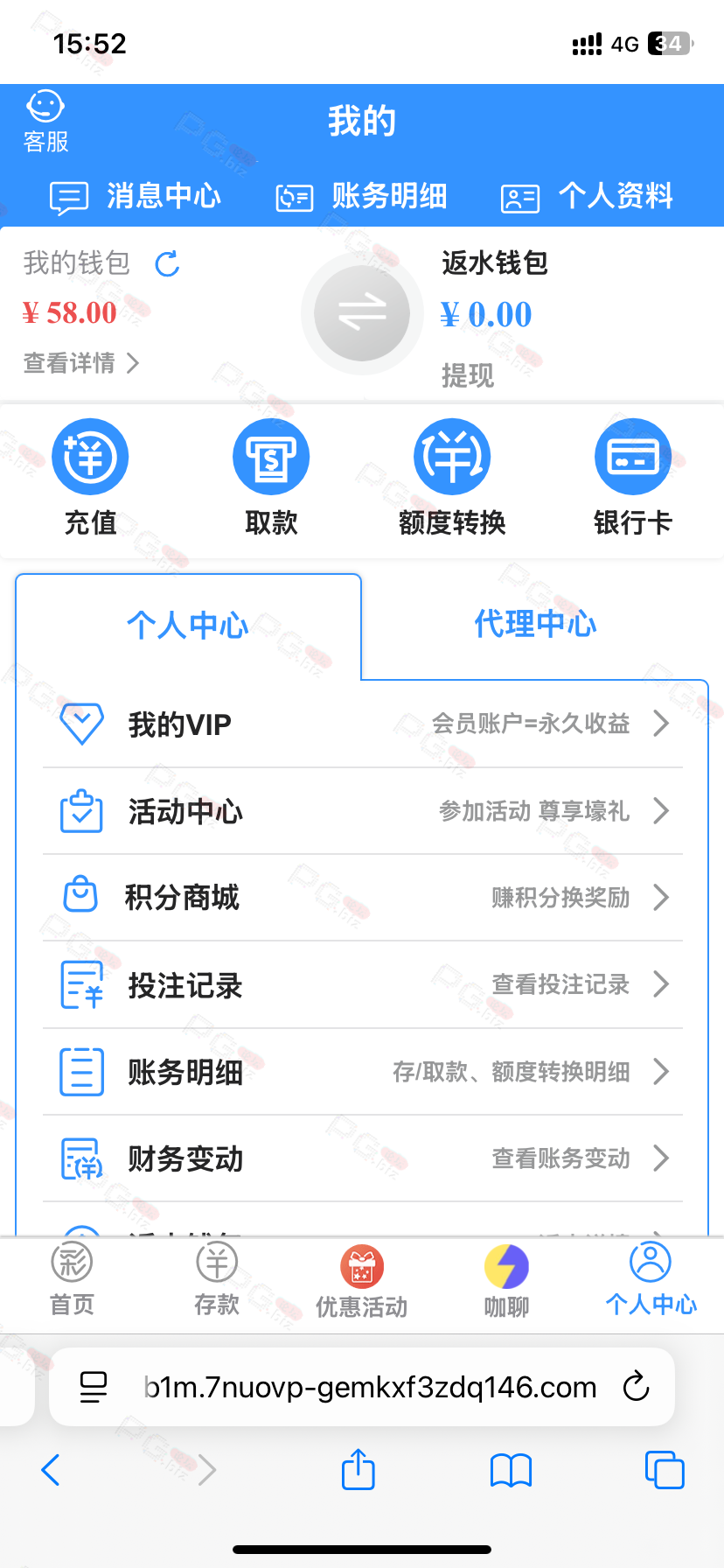This screenshot has height=1568, width=724.
Task: Open 活动中心 row
Action: pyautogui.click(x=363, y=811)
